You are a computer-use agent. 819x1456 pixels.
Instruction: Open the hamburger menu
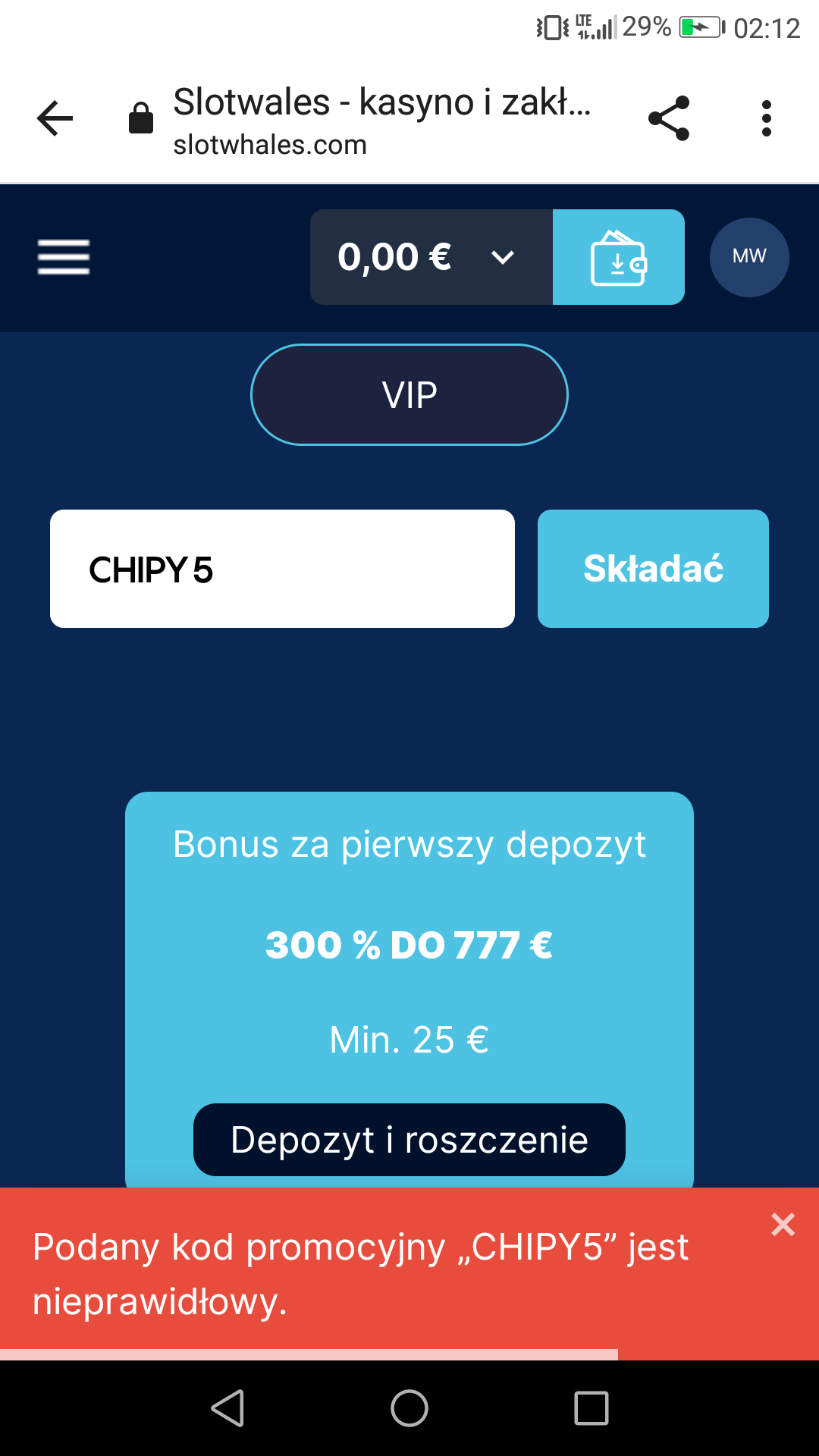tap(64, 257)
